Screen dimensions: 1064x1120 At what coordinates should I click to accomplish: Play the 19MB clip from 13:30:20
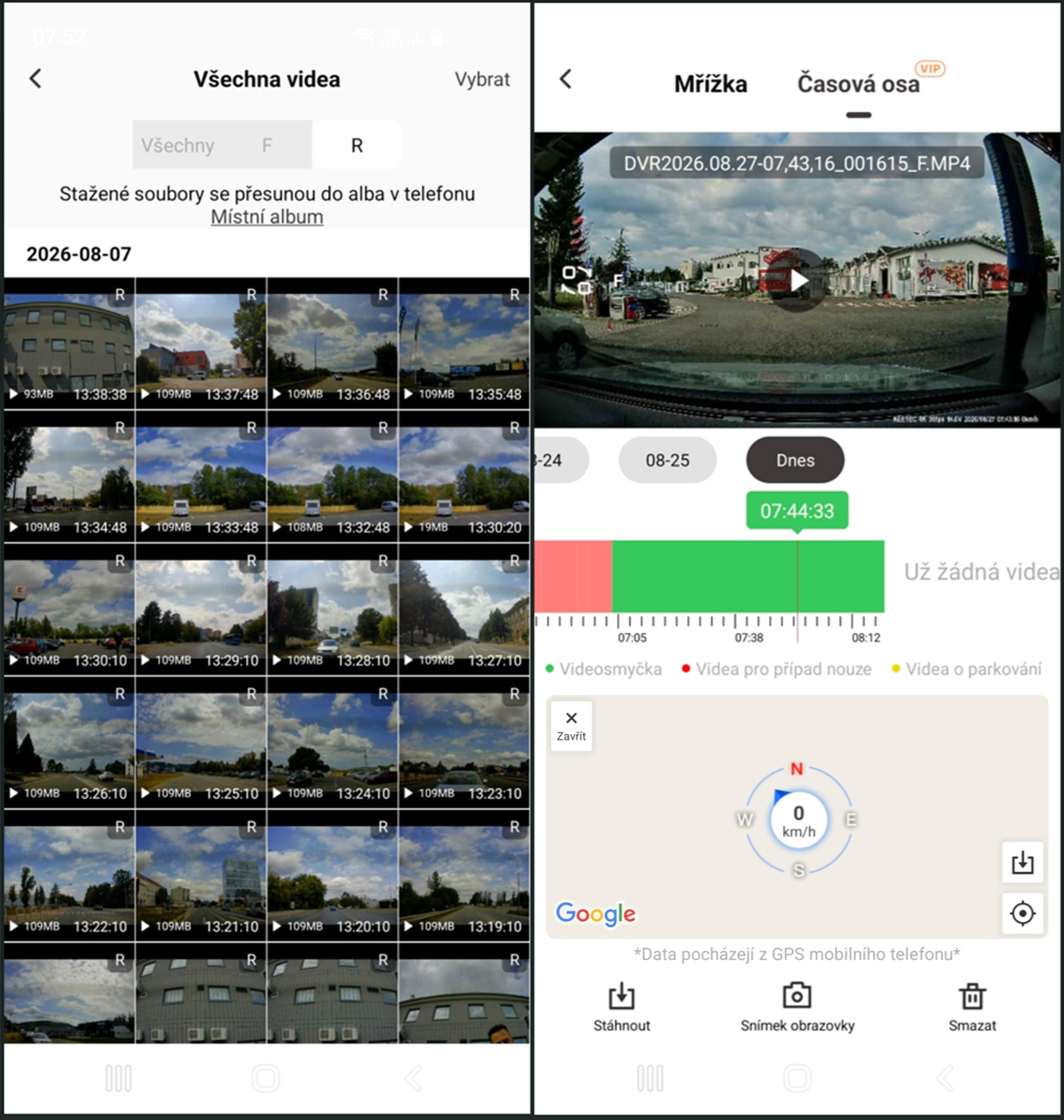coord(464,477)
